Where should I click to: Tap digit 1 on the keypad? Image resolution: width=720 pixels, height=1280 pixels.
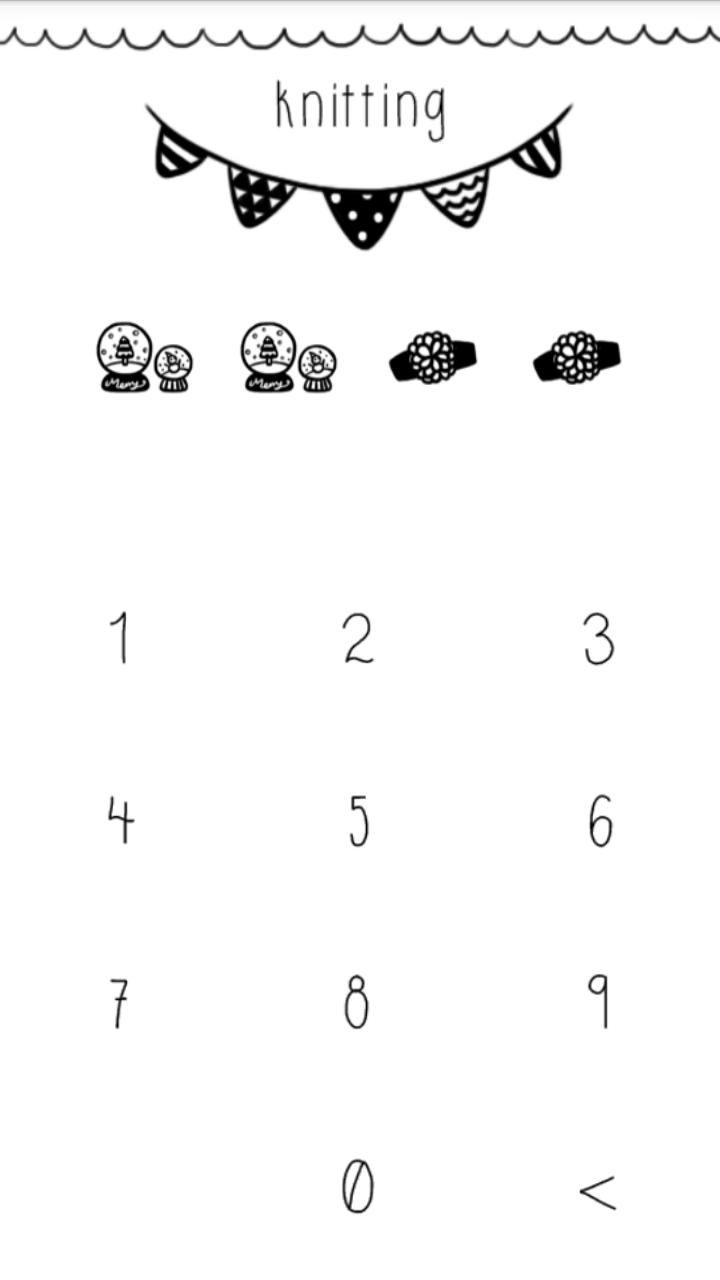coord(120,638)
